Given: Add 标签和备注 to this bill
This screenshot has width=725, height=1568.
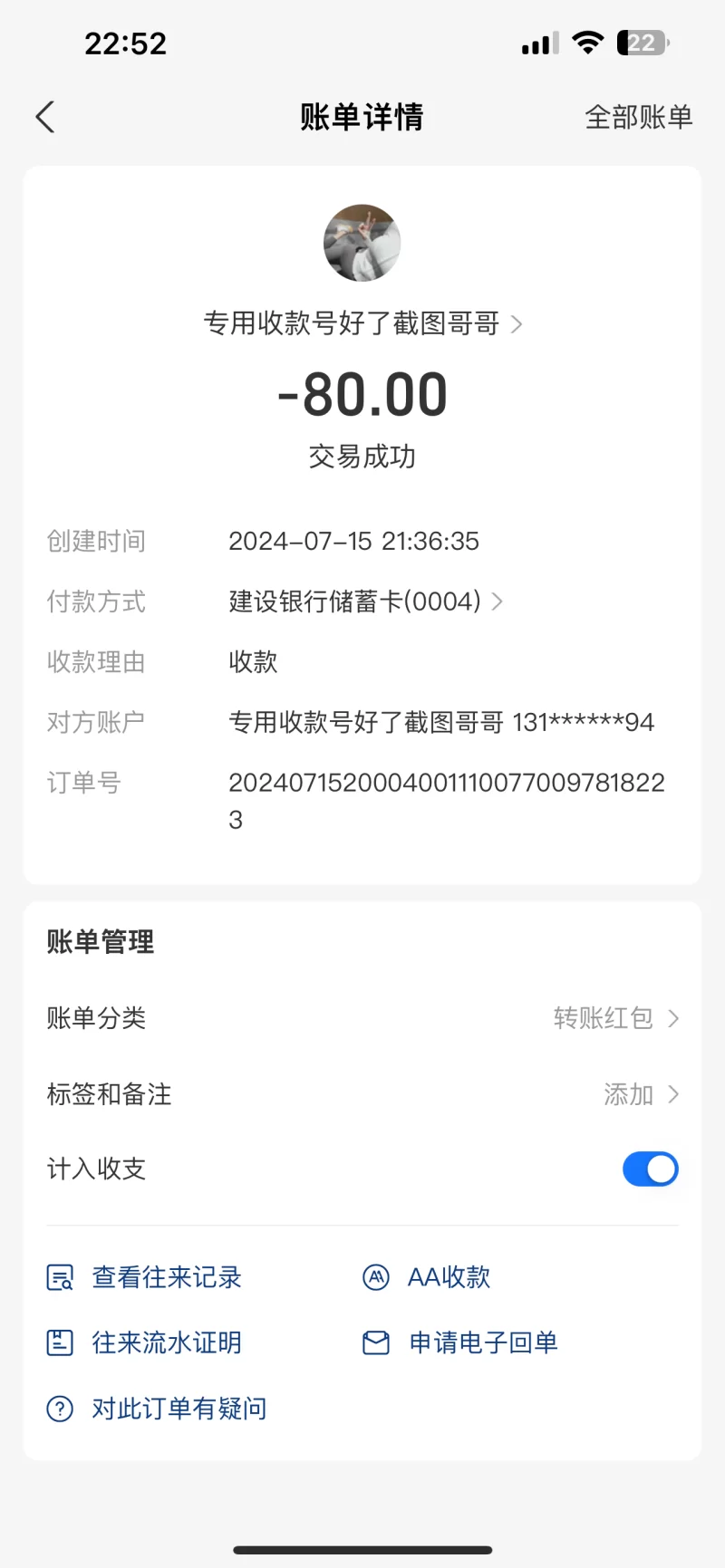Looking at the screenshot, I should (640, 1094).
